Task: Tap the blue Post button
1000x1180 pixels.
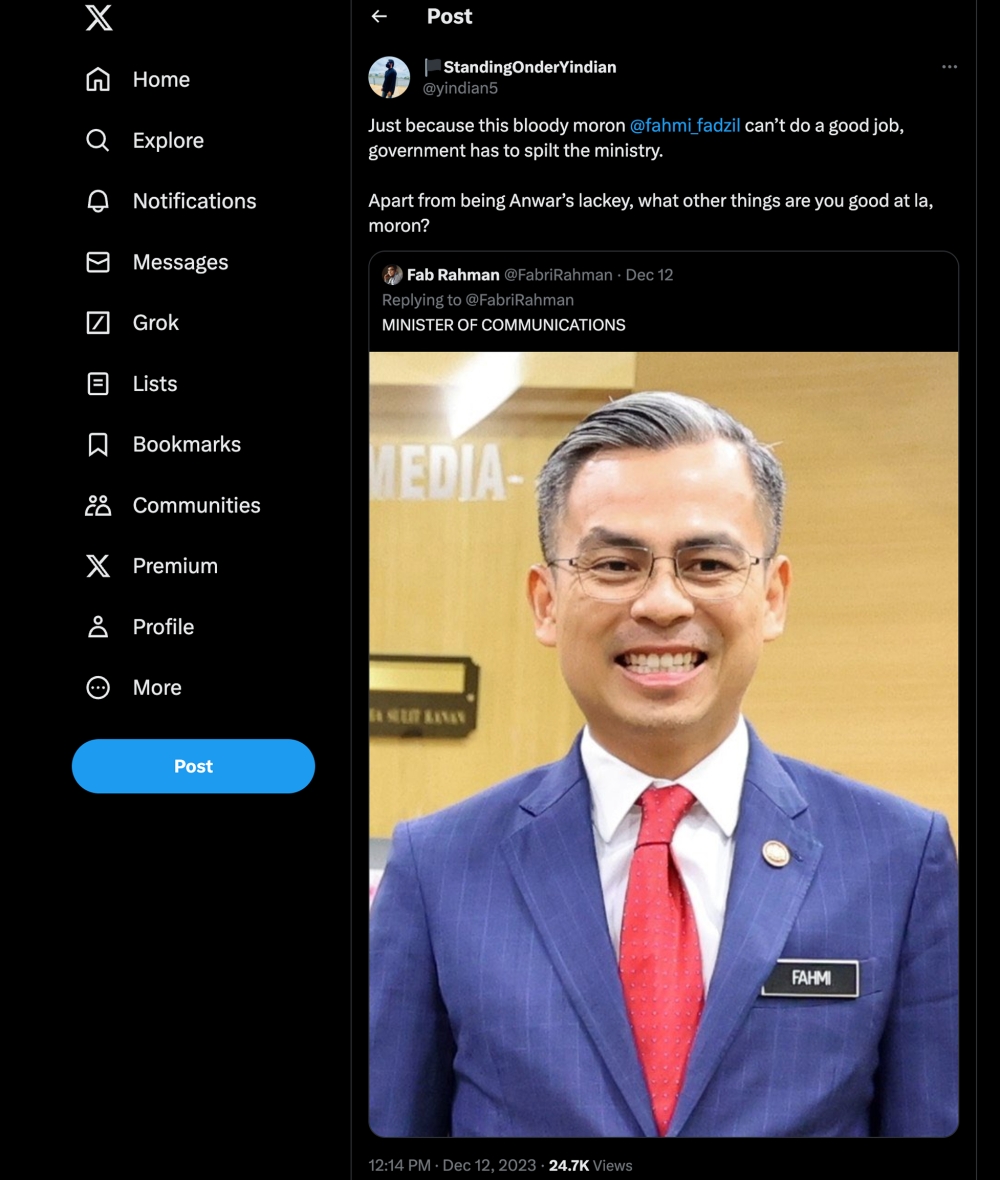Action: tap(193, 766)
